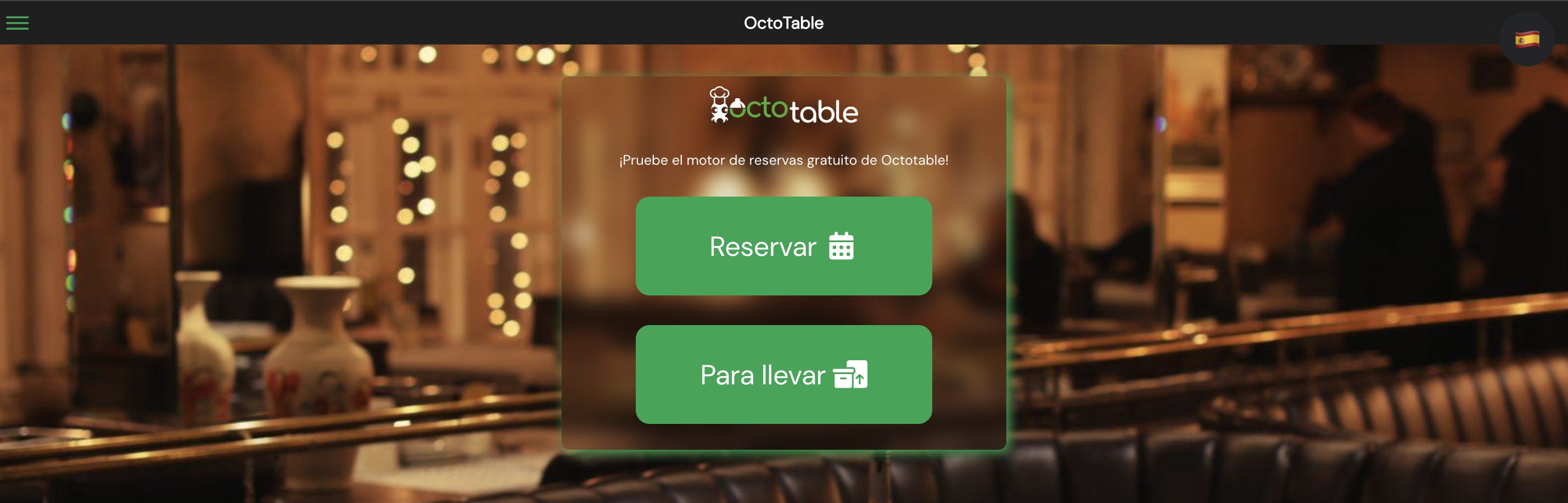Viewport: 1568px width, 503px height.
Task: Change language via the Spanish flag
Action: 1527,39
